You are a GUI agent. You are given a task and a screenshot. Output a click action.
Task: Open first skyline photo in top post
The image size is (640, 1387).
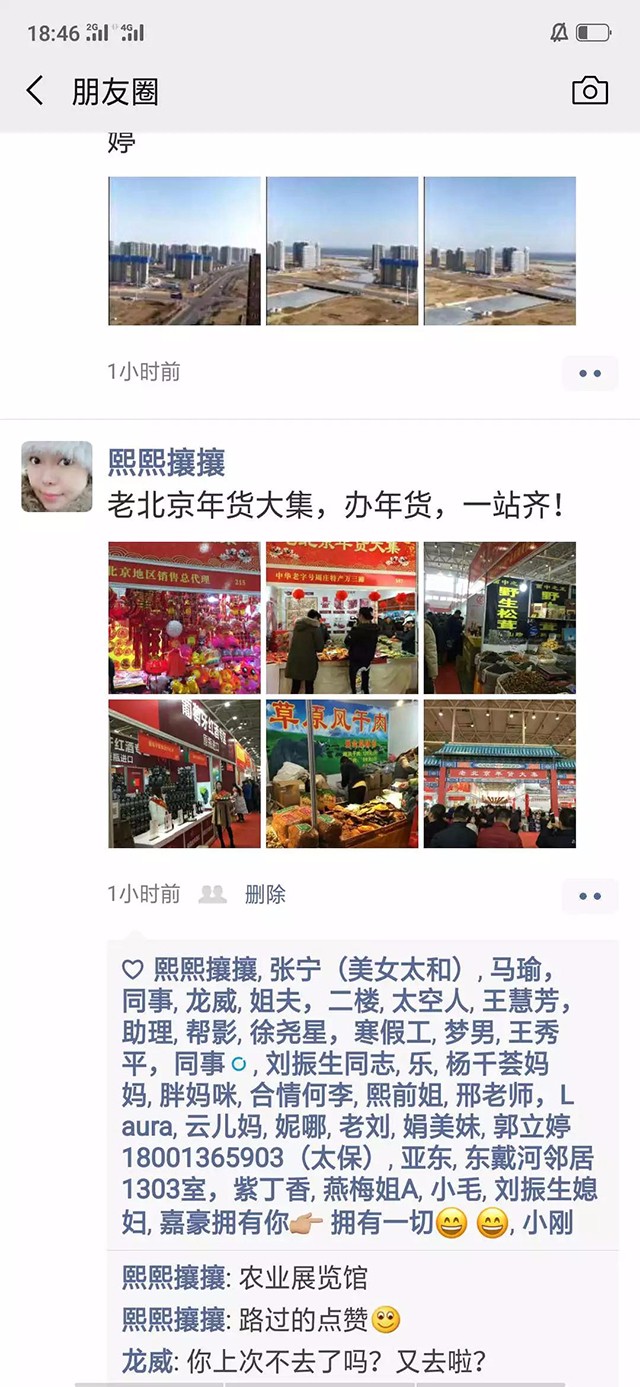[184, 251]
